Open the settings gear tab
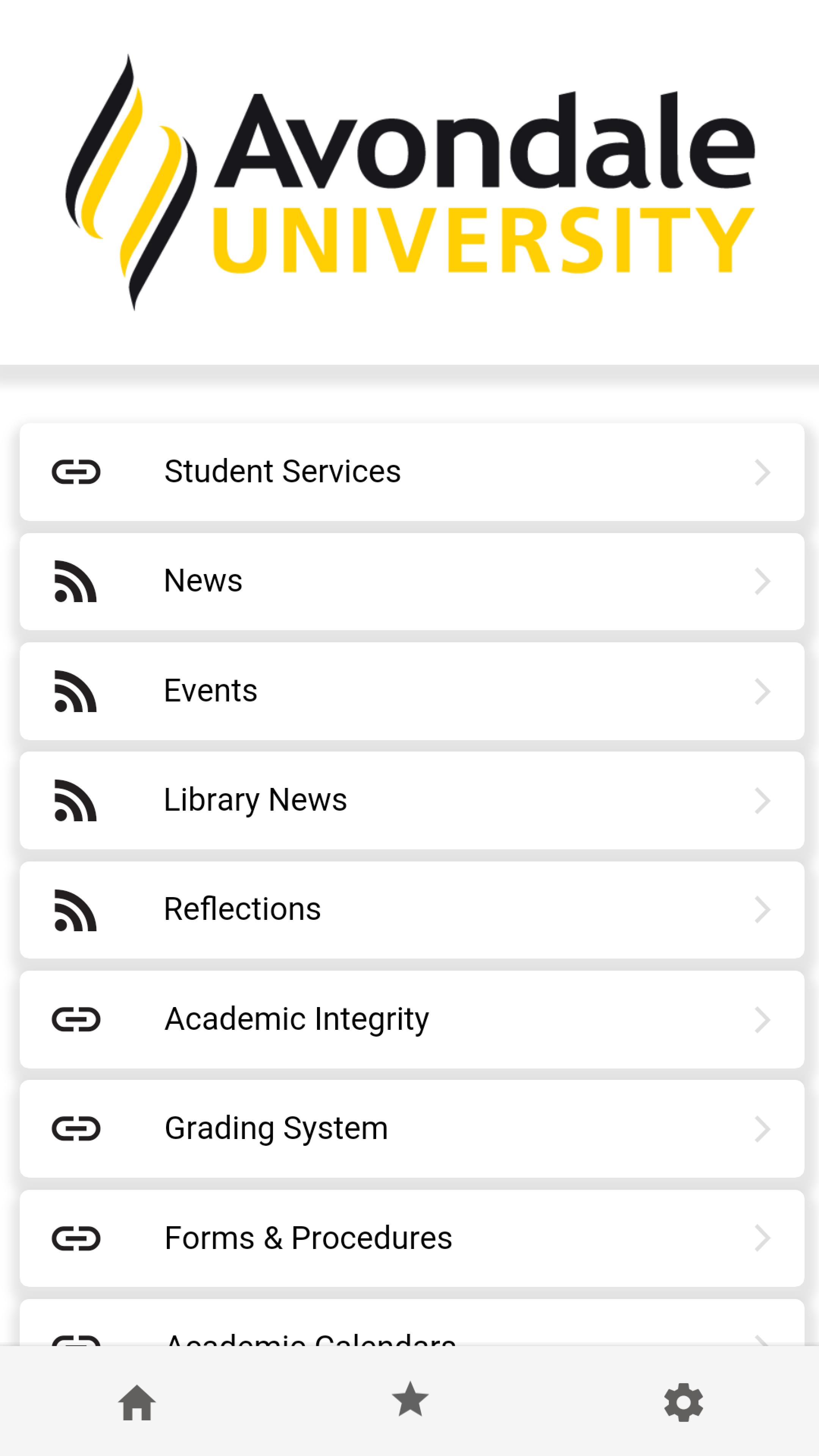Screen dimensions: 819x1456 pos(683,1402)
